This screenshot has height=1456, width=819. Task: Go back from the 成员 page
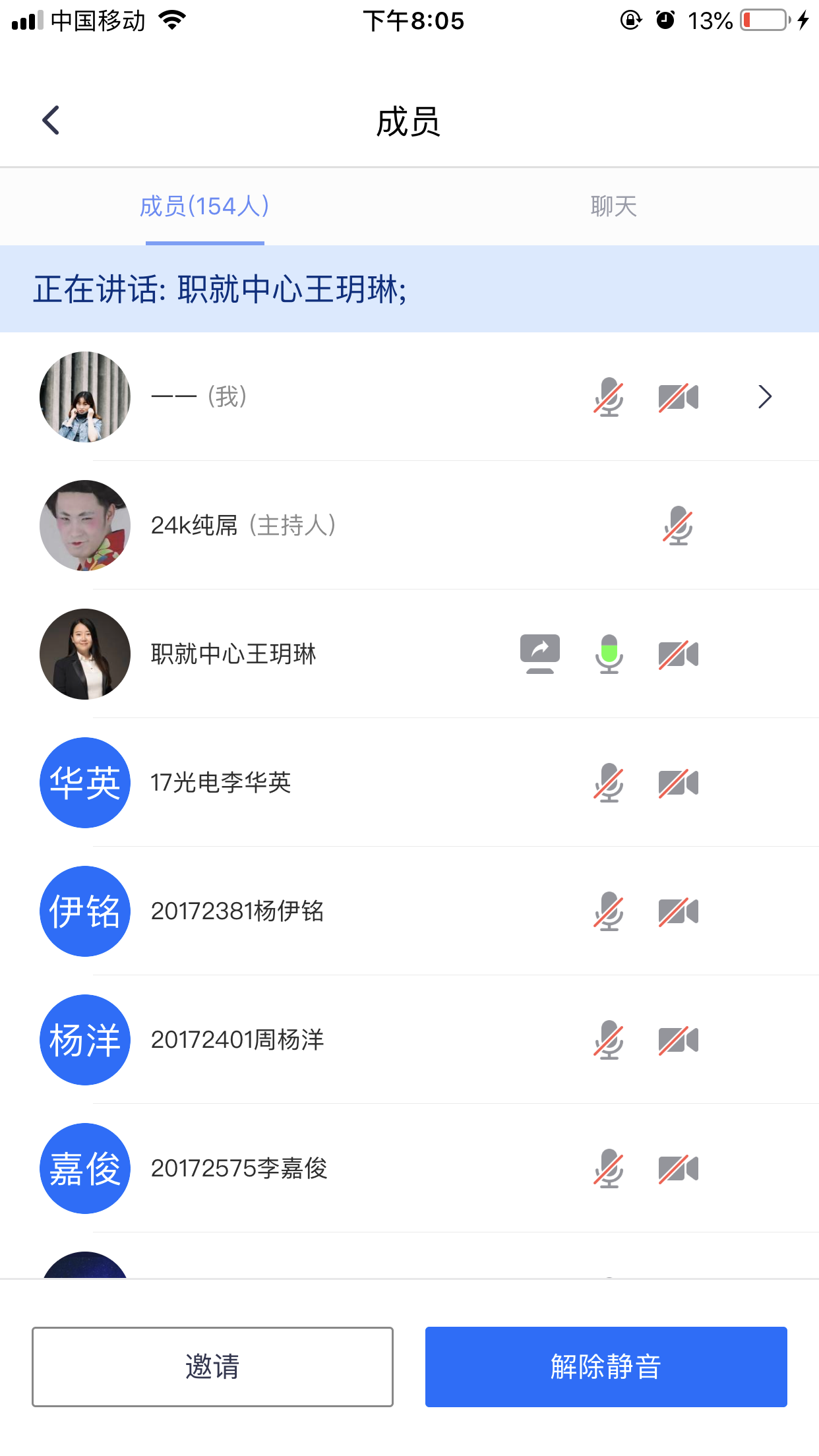click(51, 121)
